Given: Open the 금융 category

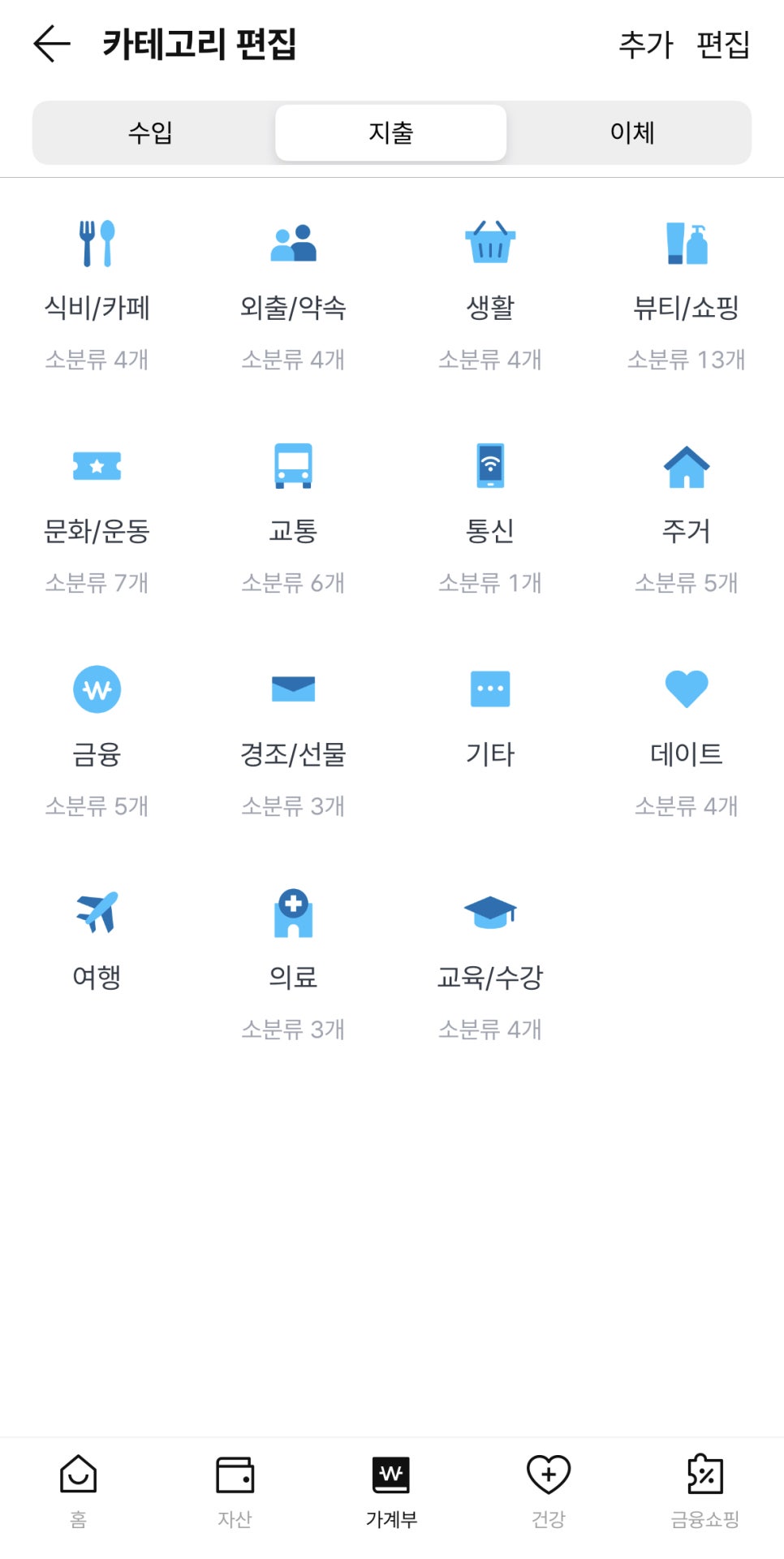Looking at the screenshot, I should (97, 743).
